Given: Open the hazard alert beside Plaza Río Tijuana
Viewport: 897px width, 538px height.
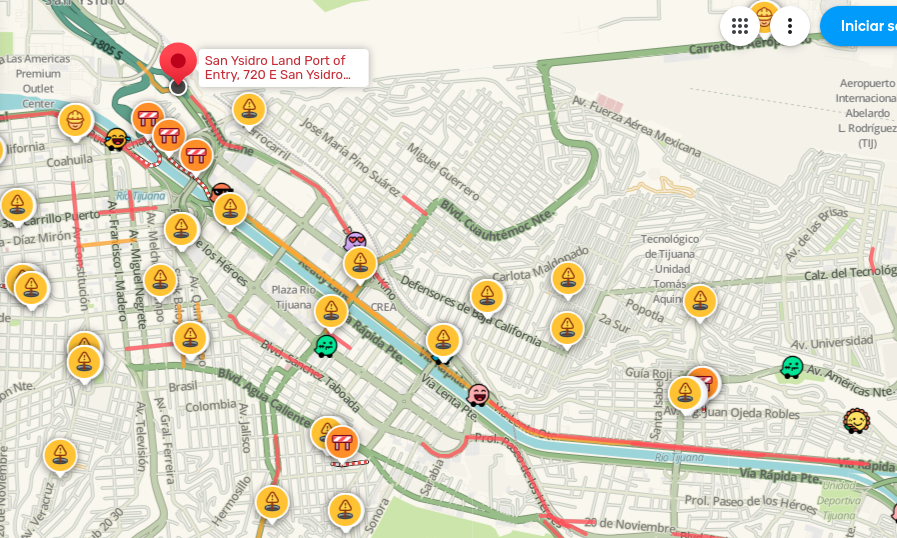Looking at the screenshot, I should click(x=331, y=311).
